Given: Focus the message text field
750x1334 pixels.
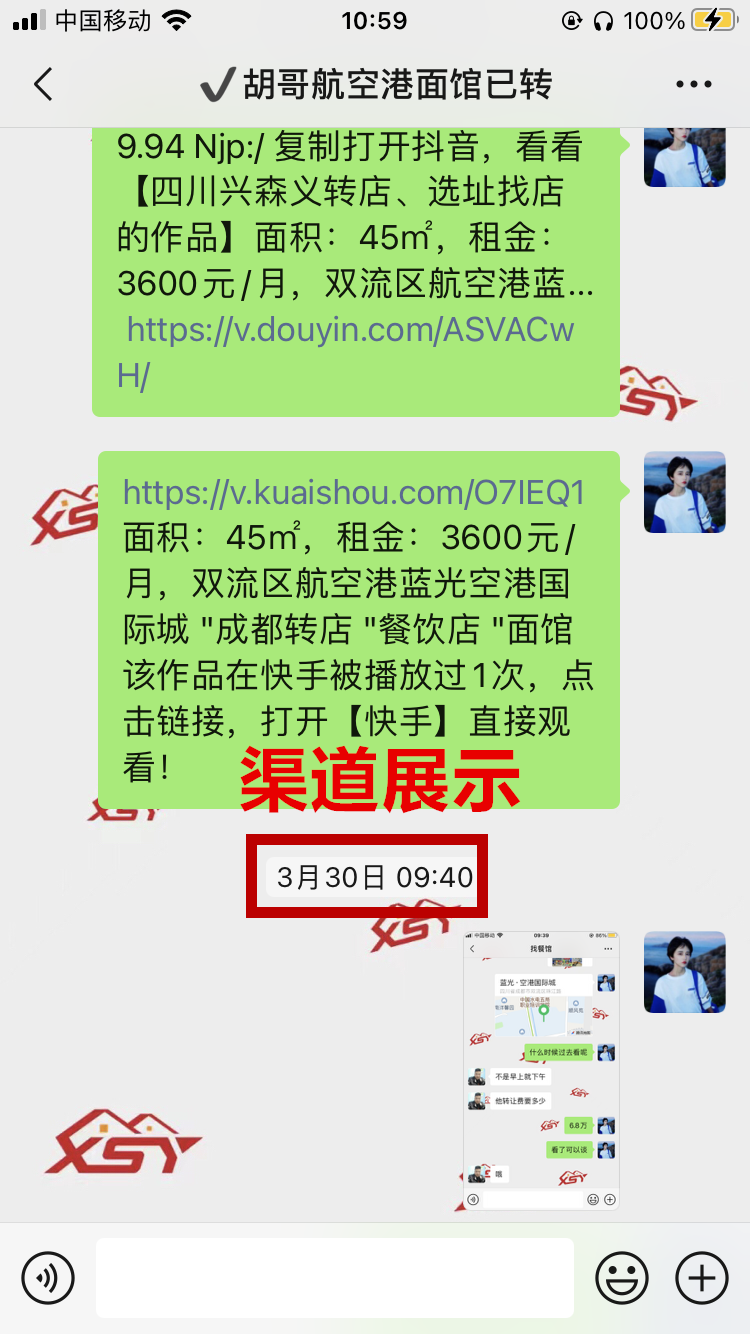Looking at the screenshot, I should [x=334, y=1277].
